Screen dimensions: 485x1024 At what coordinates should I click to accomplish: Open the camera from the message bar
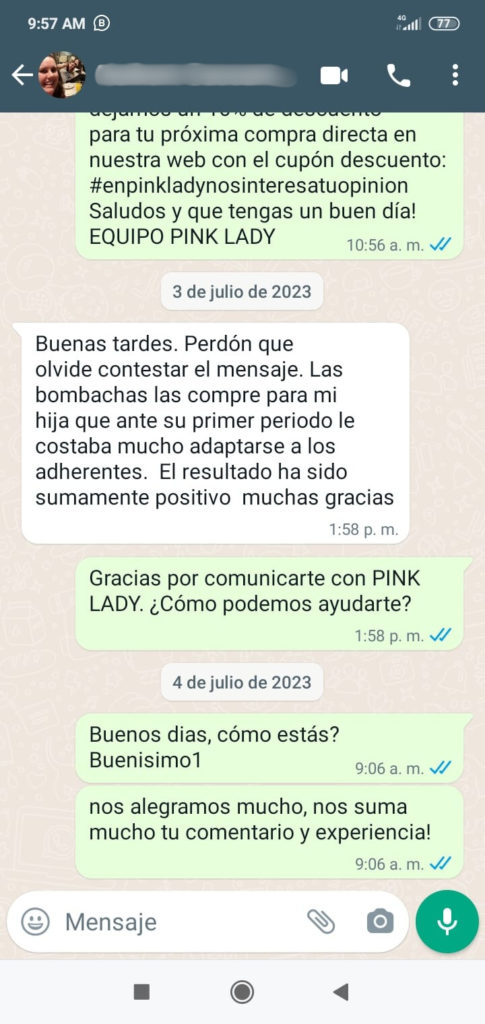(380, 922)
